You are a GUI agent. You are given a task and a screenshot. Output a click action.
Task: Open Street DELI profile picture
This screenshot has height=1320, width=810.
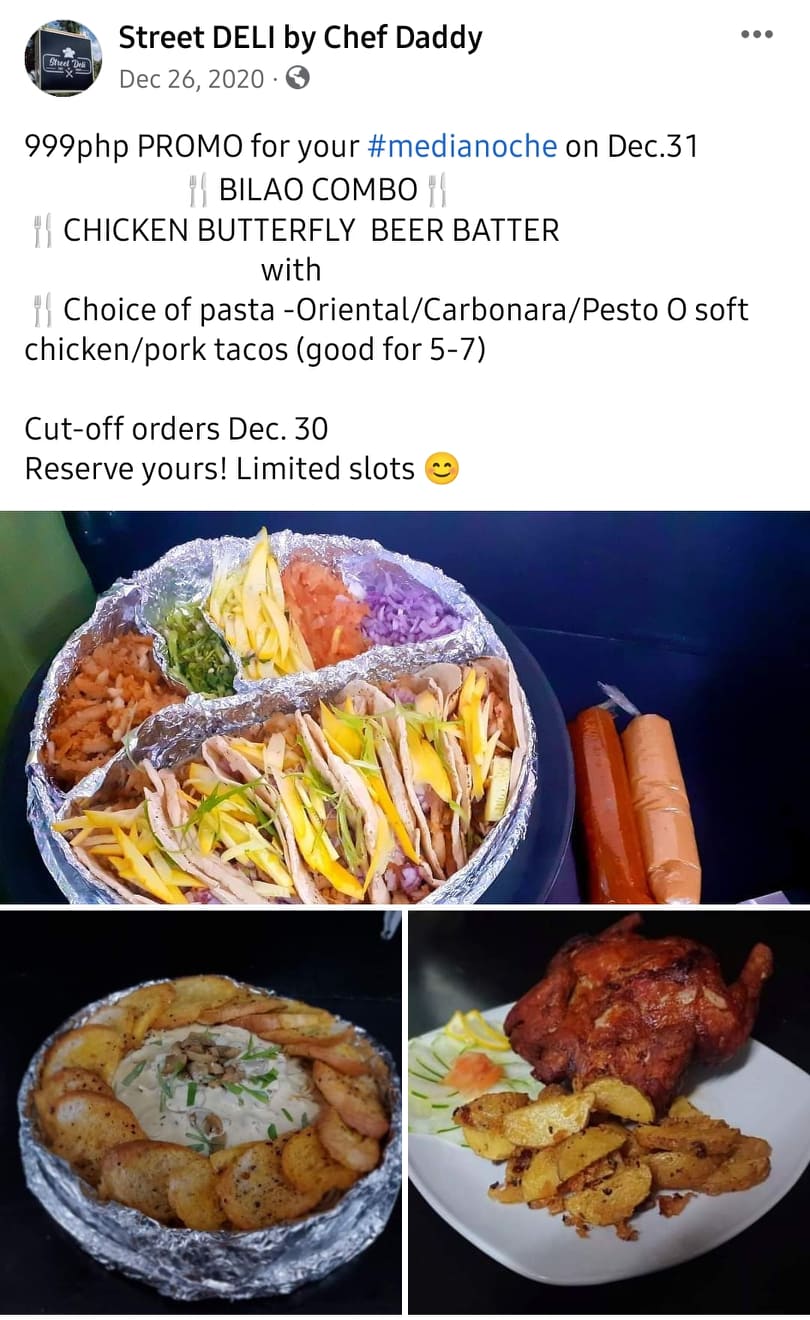[62, 57]
